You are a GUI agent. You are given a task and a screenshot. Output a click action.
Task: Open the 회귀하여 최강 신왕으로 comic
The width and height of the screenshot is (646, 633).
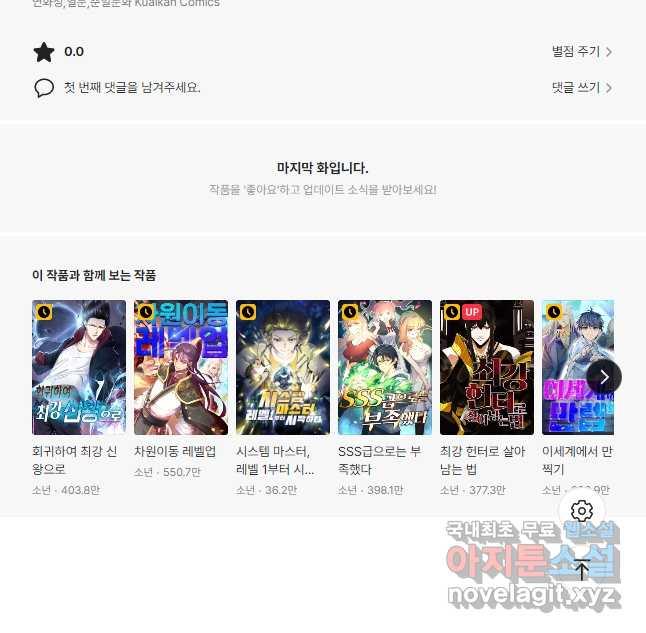[x=79, y=367]
